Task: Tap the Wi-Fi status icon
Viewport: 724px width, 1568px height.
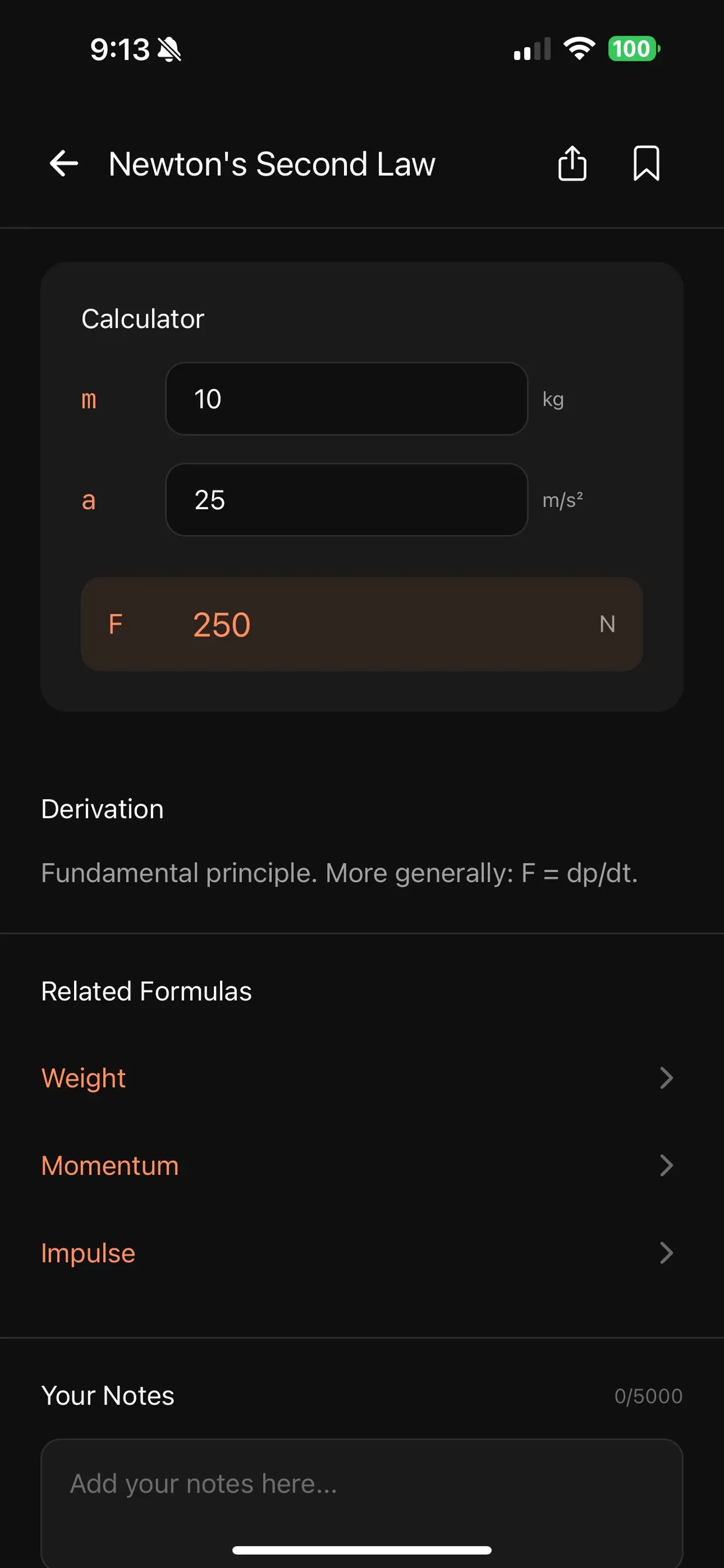Action: pos(578,48)
